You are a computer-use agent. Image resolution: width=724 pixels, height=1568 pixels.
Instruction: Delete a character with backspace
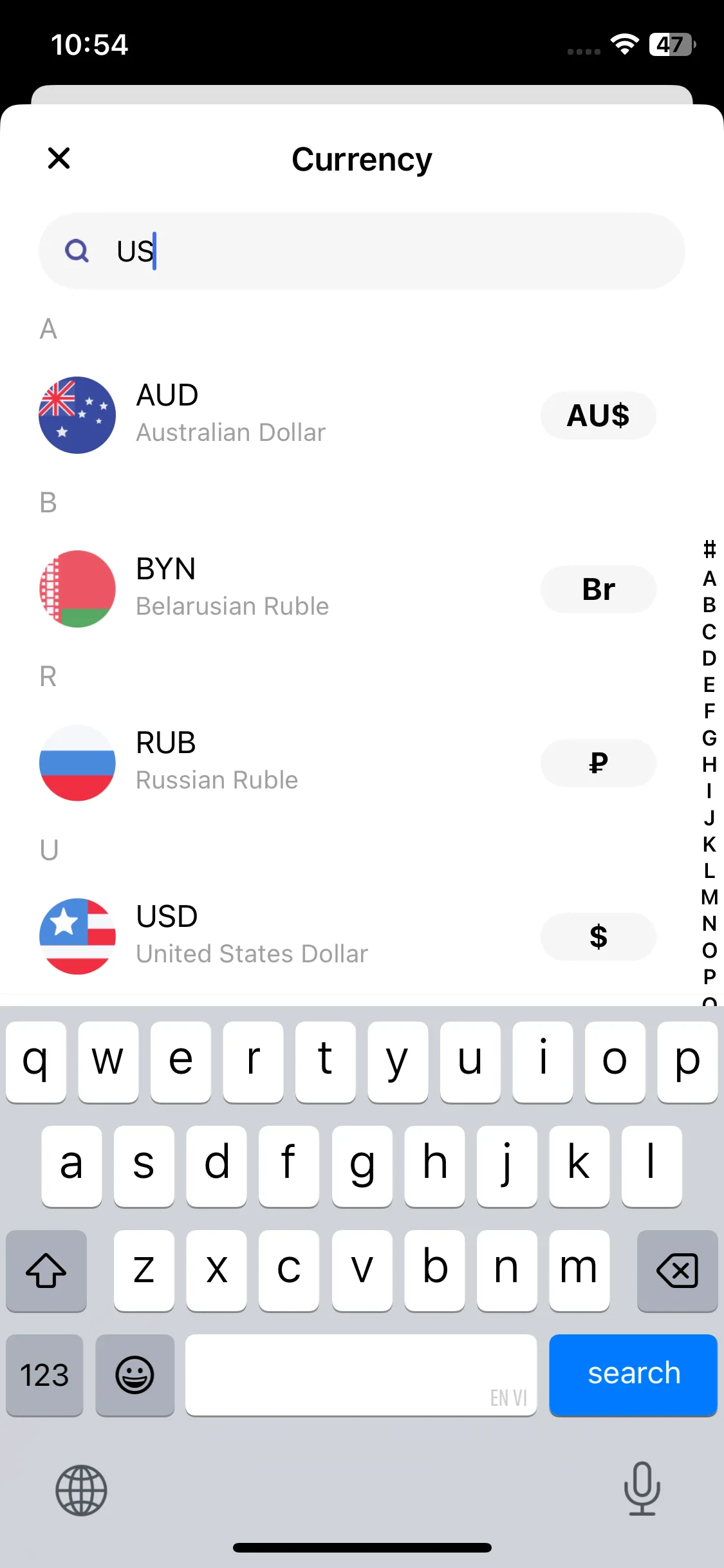pyautogui.click(x=677, y=1271)
